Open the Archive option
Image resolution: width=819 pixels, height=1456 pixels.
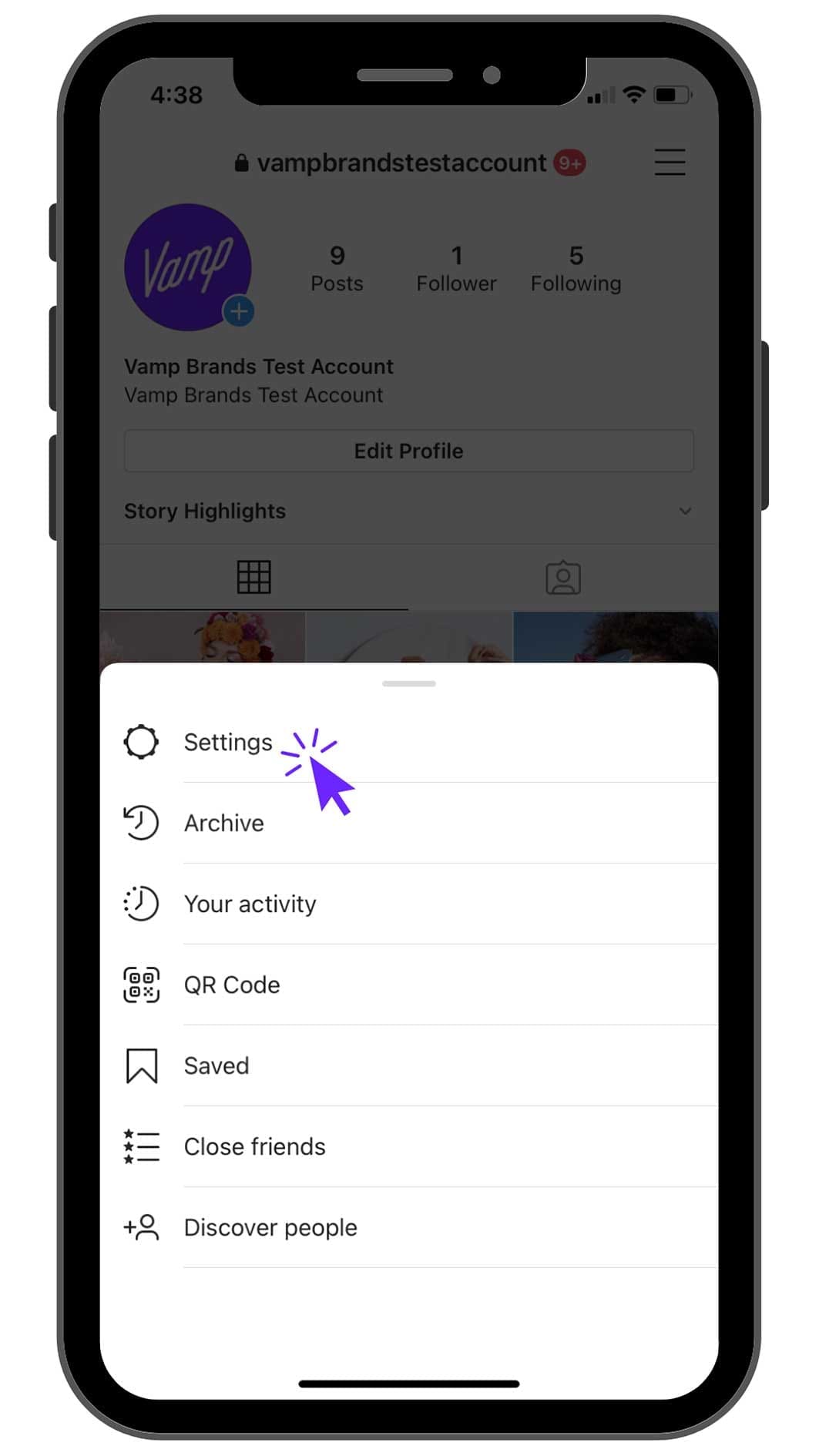223,823
